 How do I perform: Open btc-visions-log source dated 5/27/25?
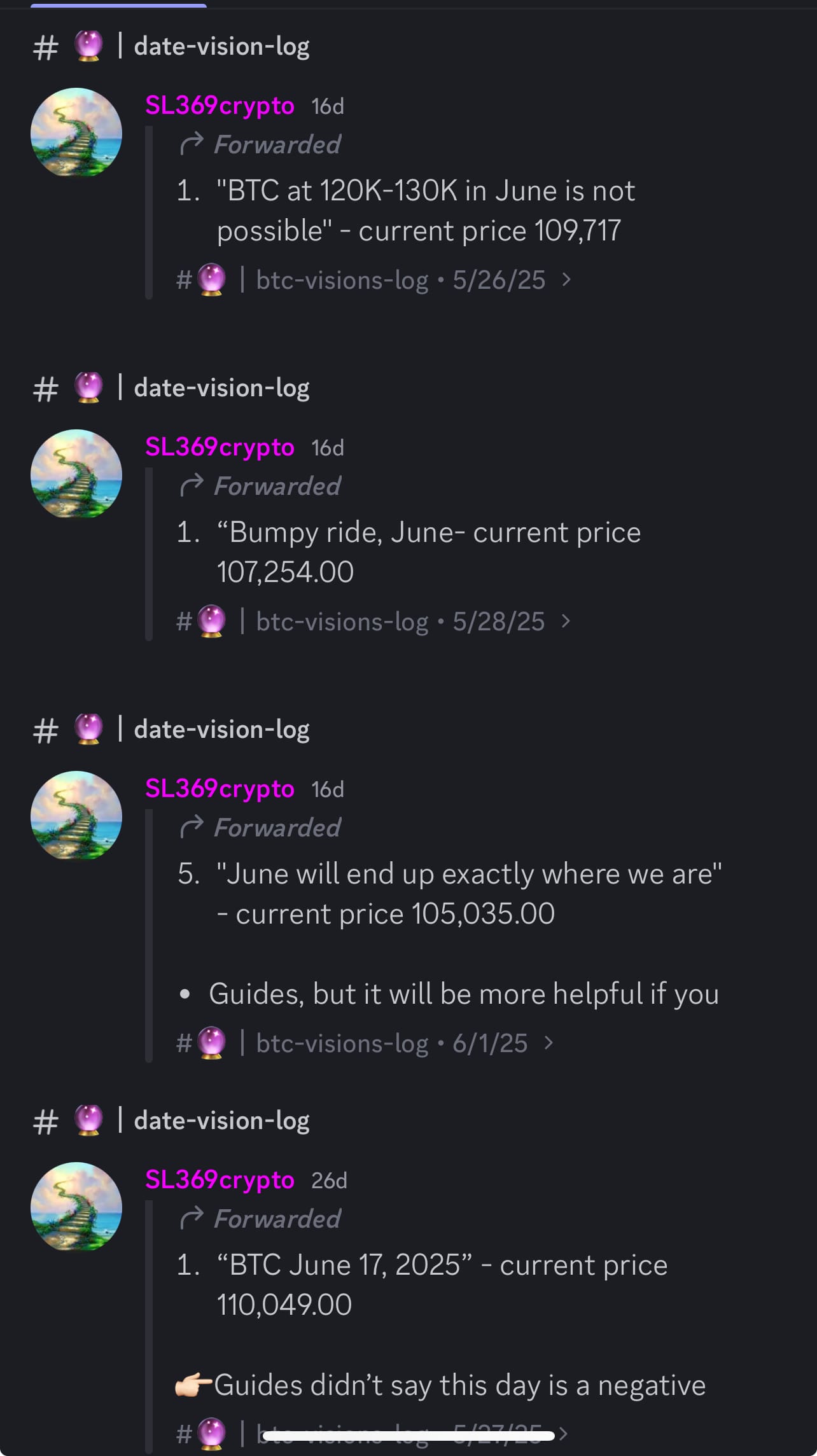pos(373,1434)
